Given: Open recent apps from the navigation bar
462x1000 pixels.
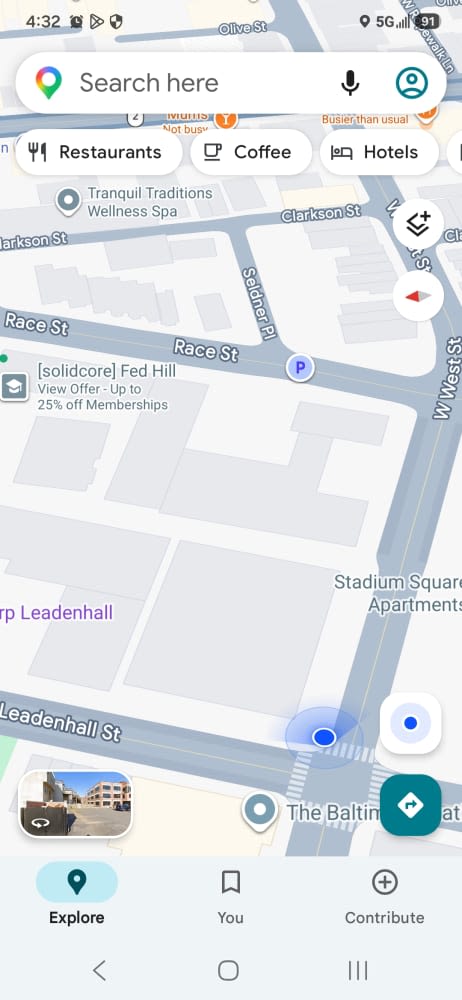Looking at the screenshot, I should point(358,970).
